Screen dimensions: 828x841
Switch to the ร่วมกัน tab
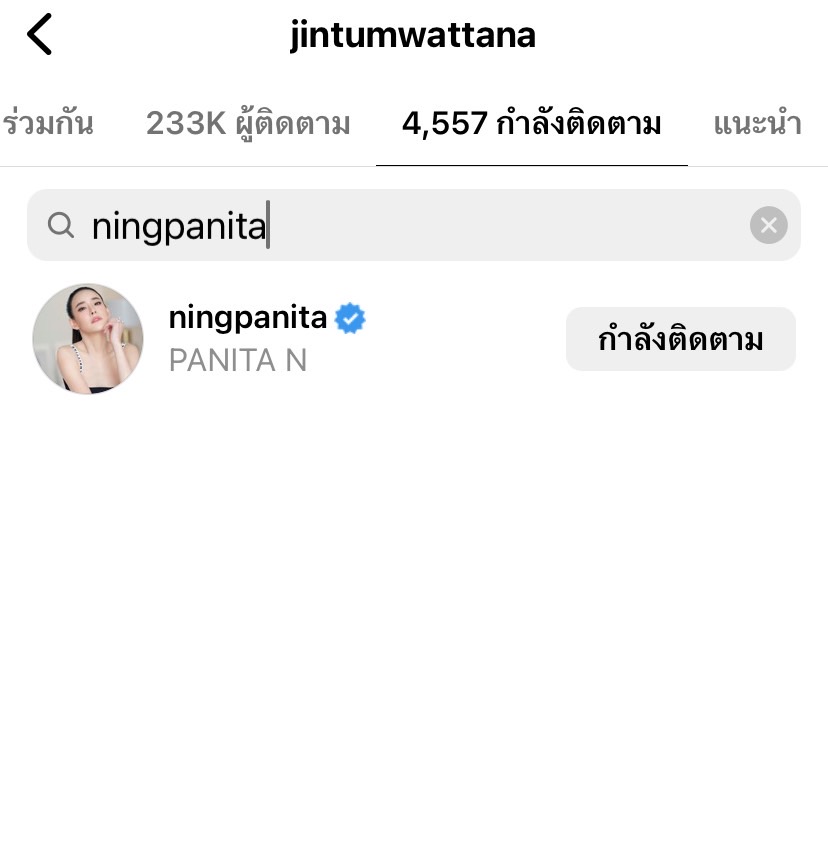pos(48,125)
